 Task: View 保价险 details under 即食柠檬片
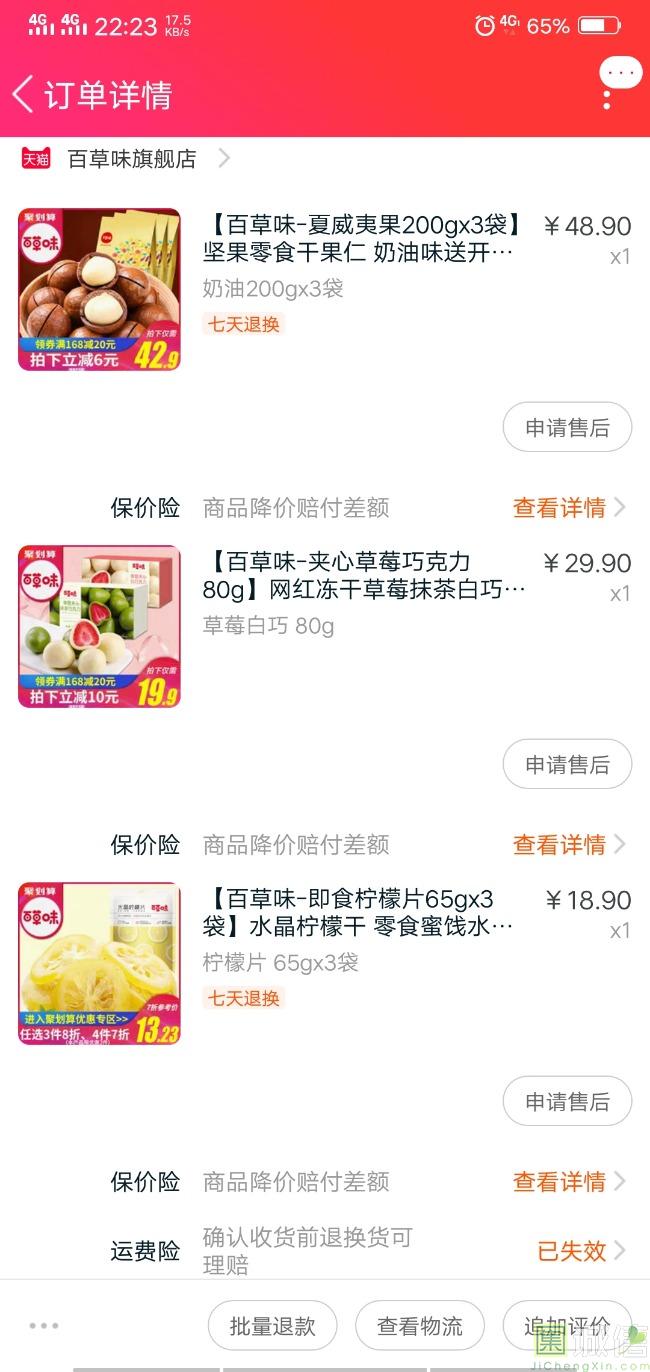[x=569, y=1182]
